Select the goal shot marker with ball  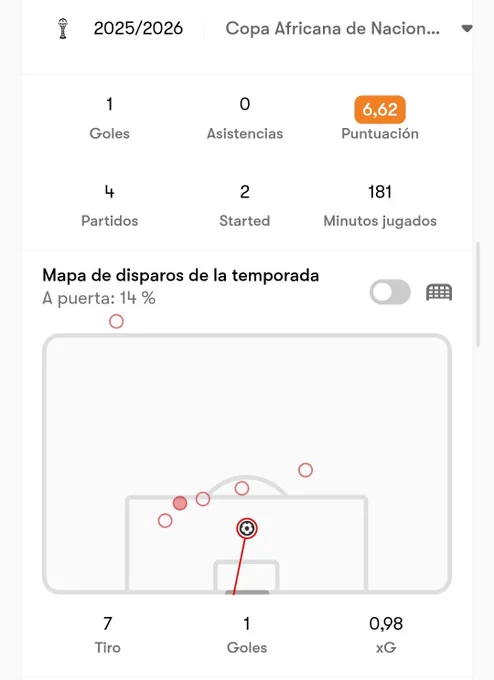(247, 529)
